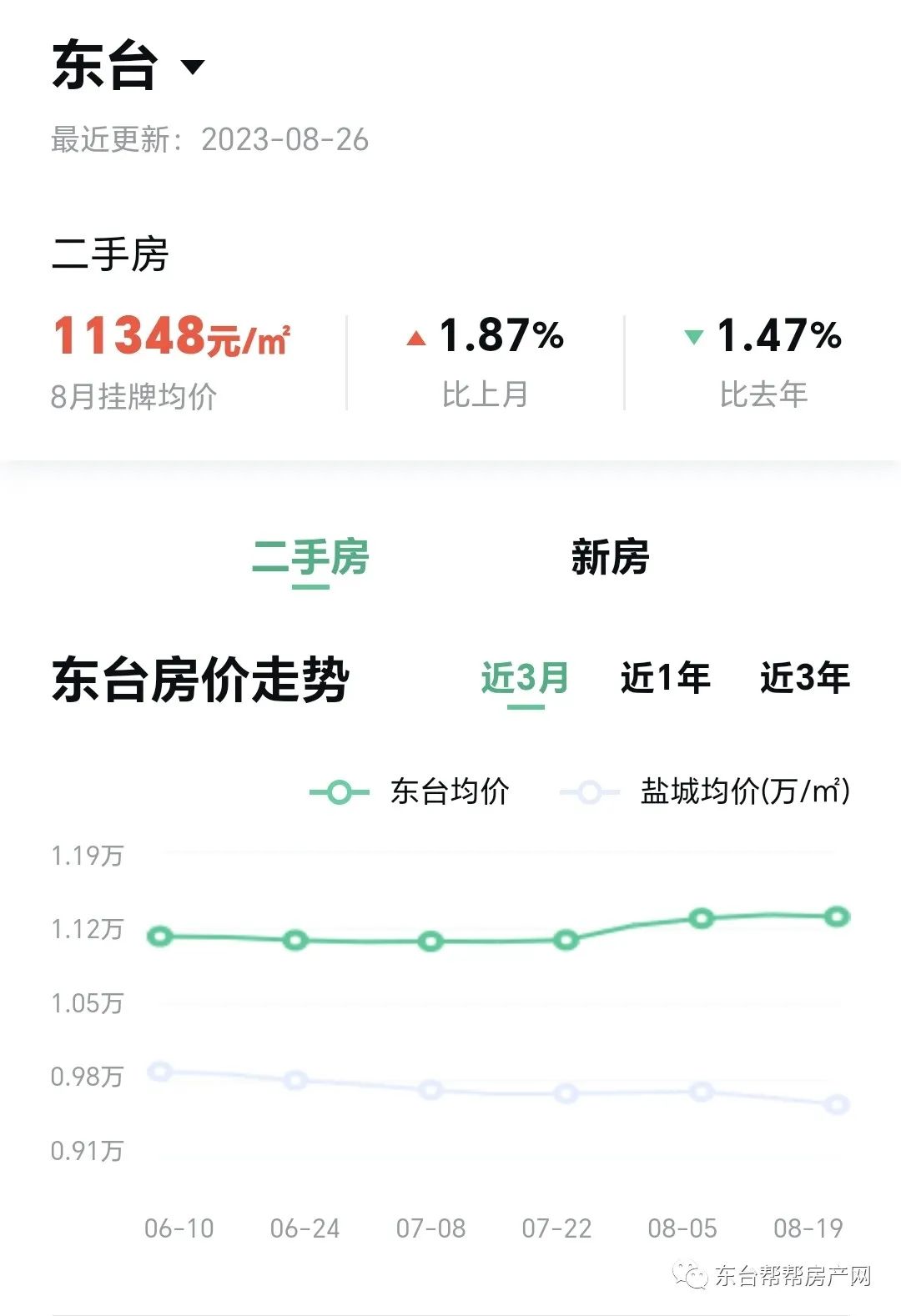Expand the region list via the triangle arrow
The height and width of the screenshot is (1316, 901).
[x=193, y=67]
